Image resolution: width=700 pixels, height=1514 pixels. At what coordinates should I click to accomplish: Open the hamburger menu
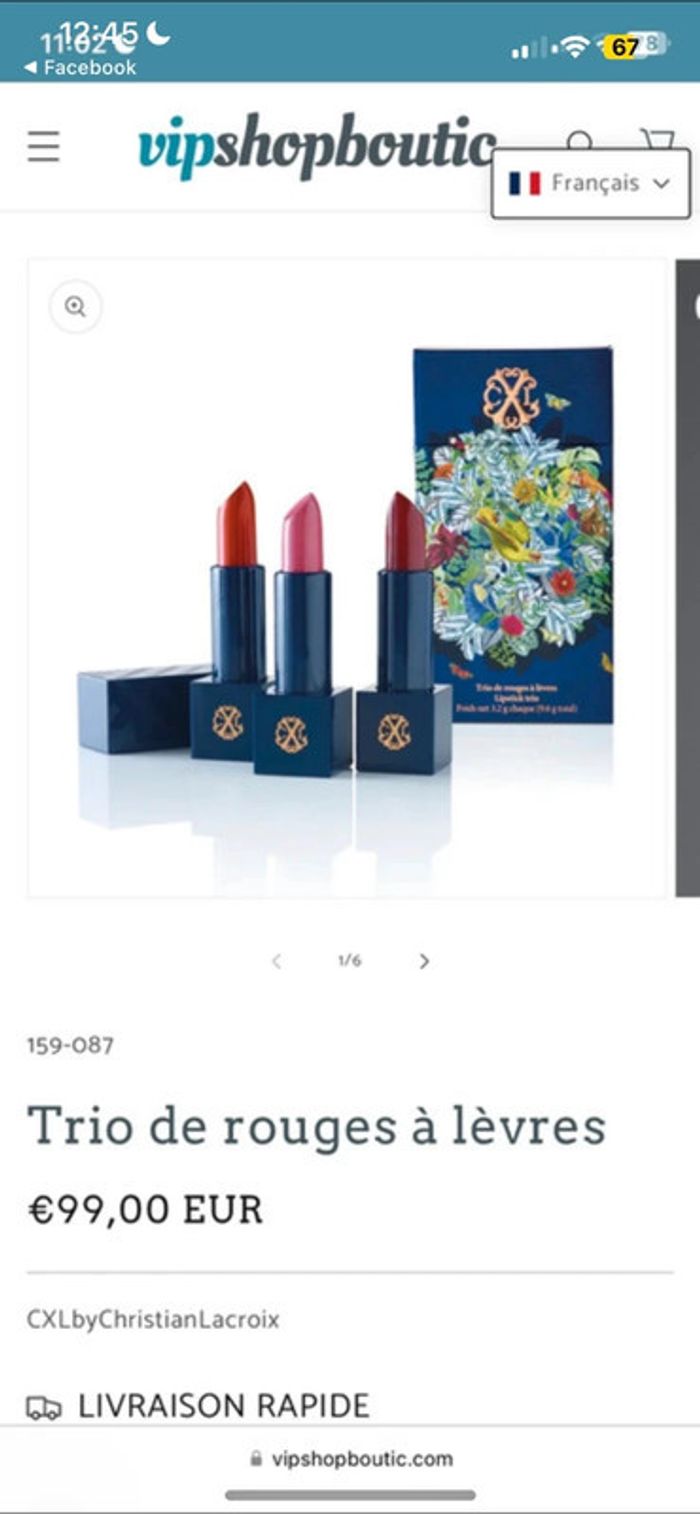[43, 146]
